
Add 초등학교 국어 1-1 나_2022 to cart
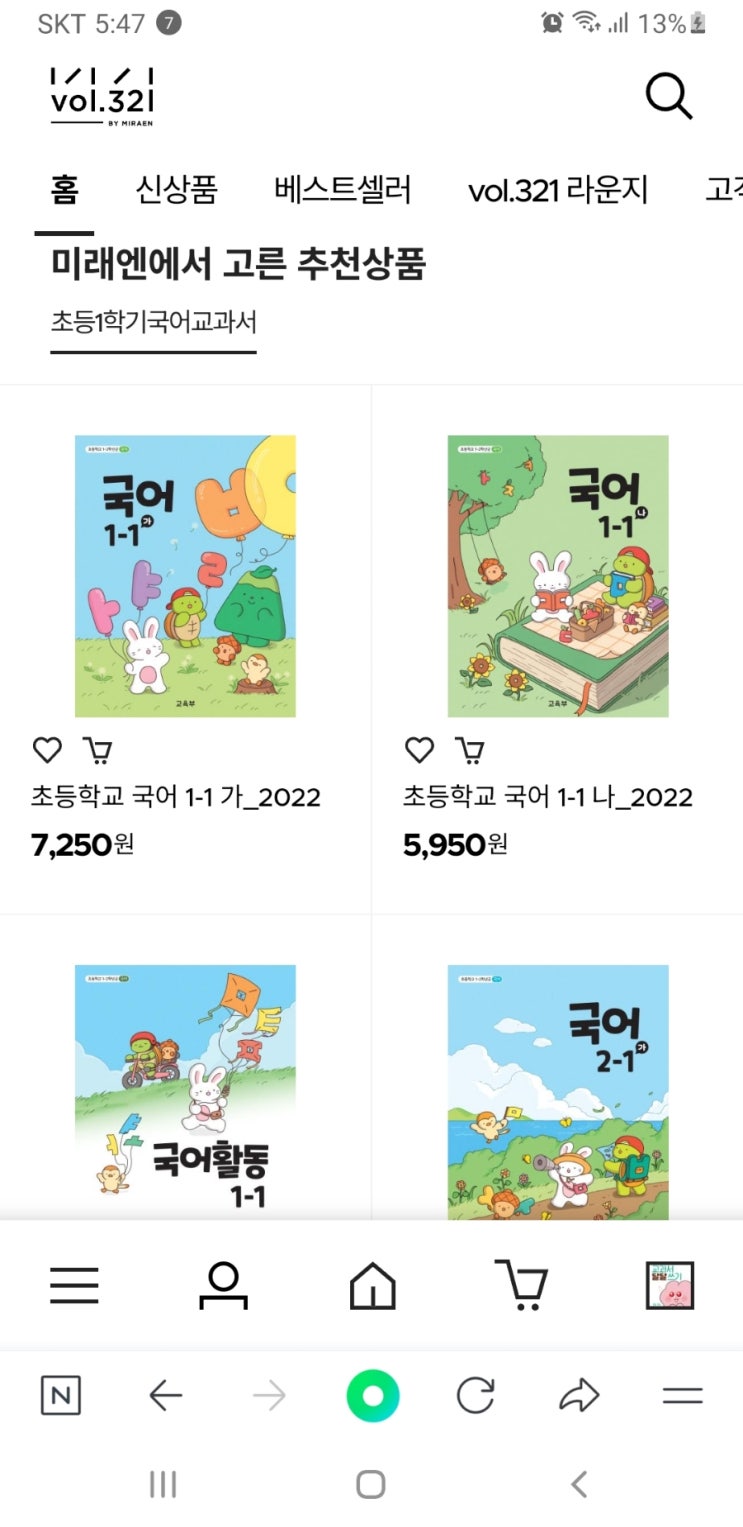click(469, 749)
